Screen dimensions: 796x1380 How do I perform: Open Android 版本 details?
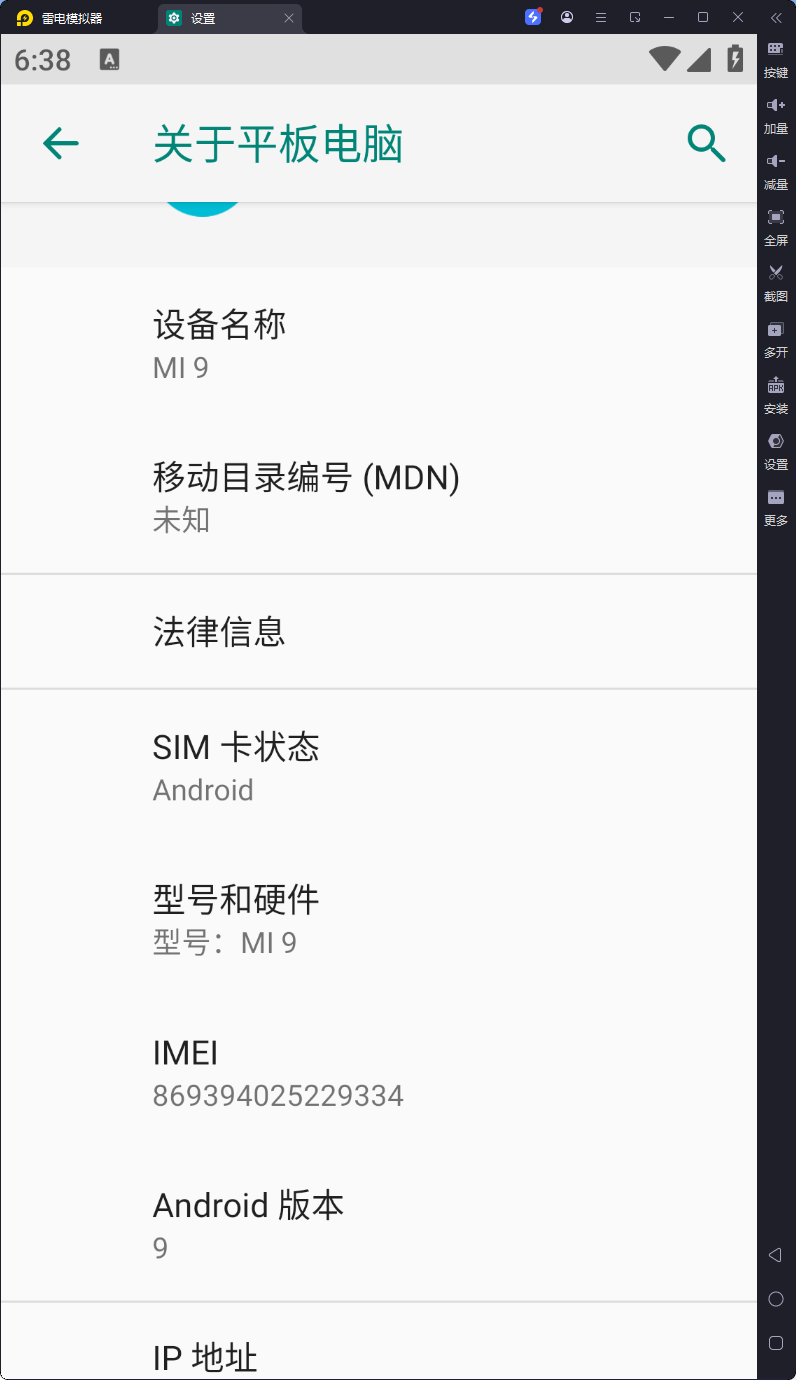(378, 1225)
